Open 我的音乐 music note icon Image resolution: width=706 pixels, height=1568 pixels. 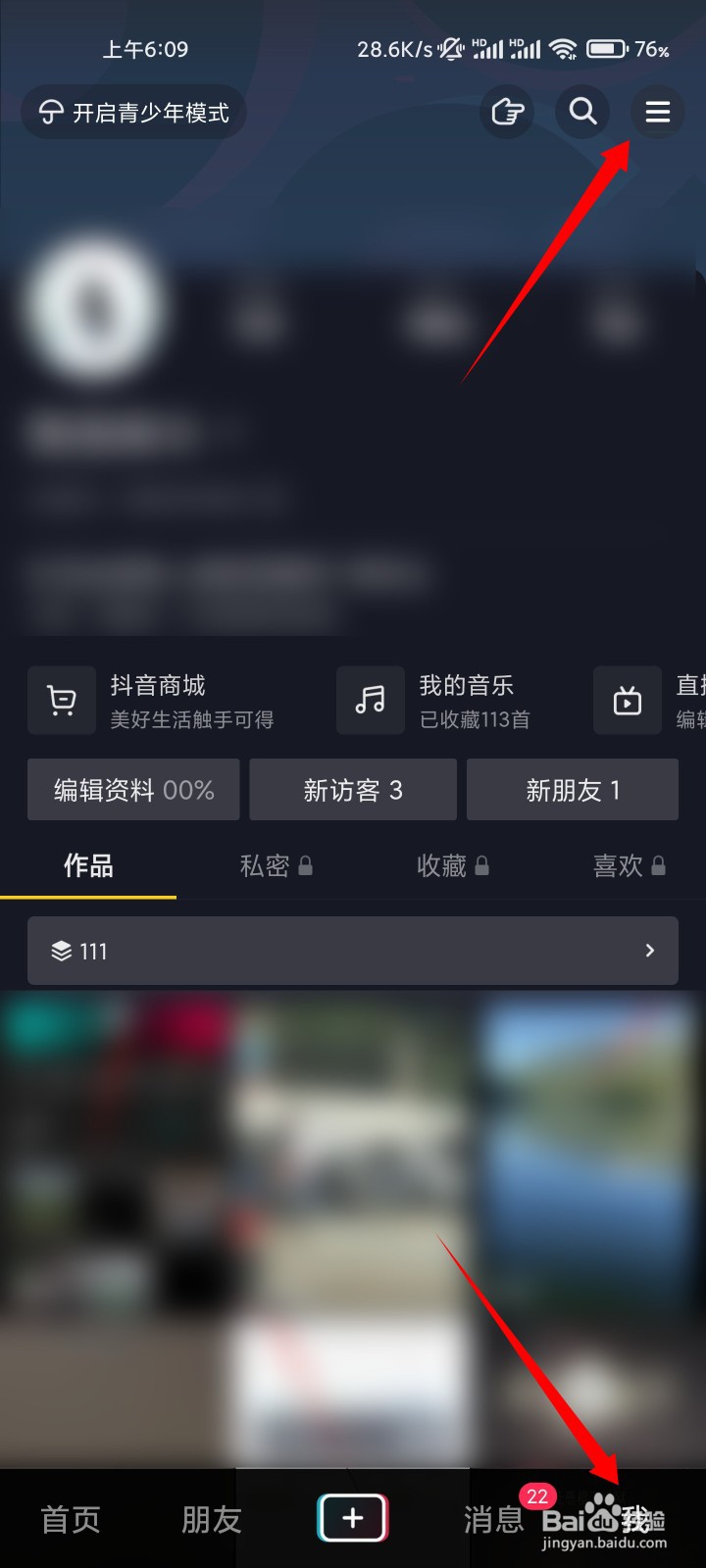[370, 700]
